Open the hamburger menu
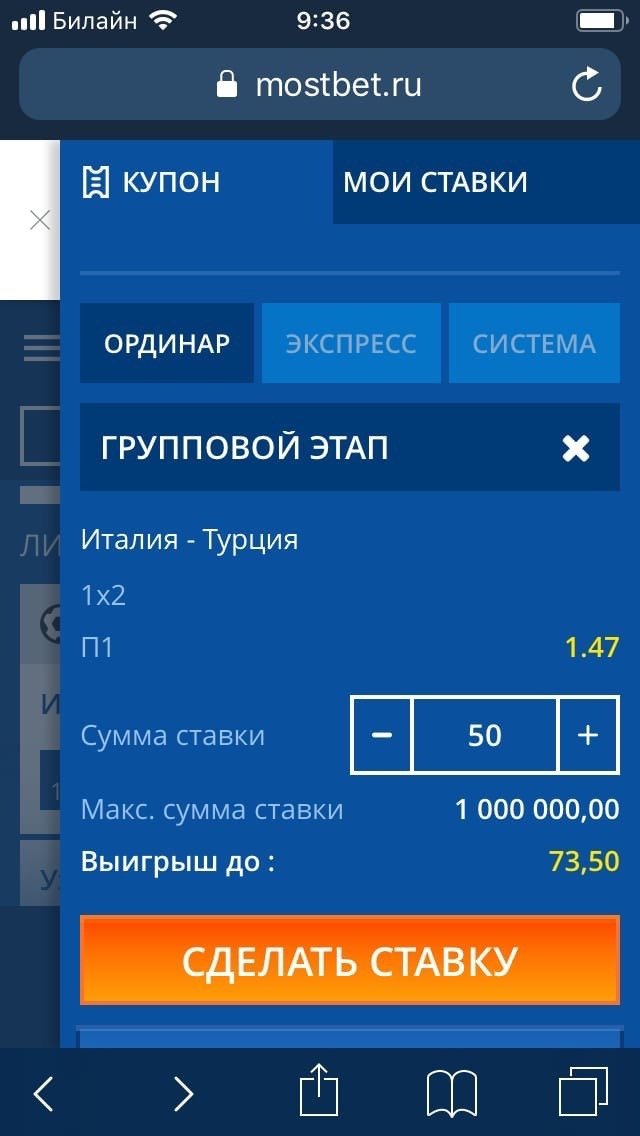This screenshot has width=640, height=1136. [41, 347]
